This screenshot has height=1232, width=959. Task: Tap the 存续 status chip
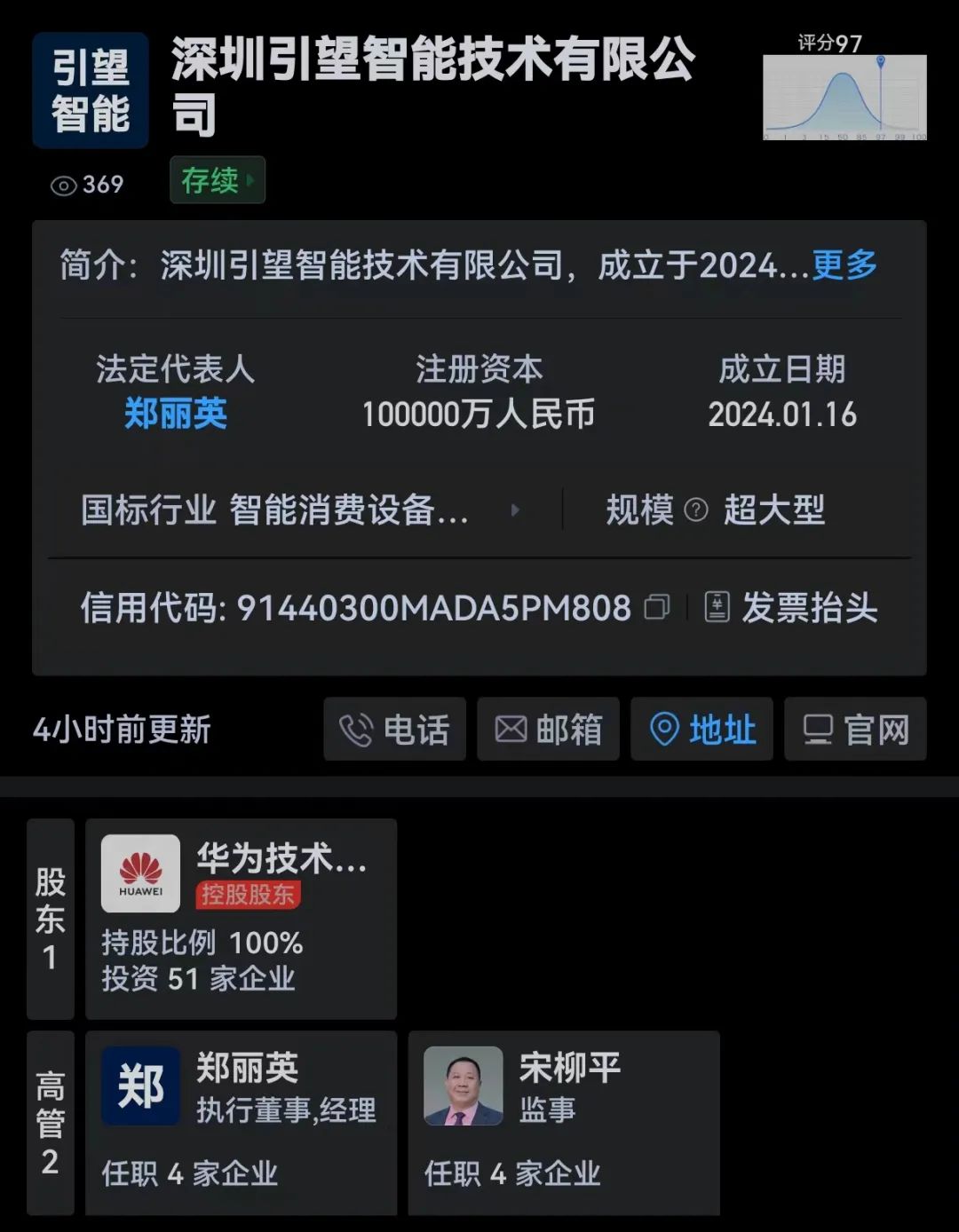(x=217, y=180)
